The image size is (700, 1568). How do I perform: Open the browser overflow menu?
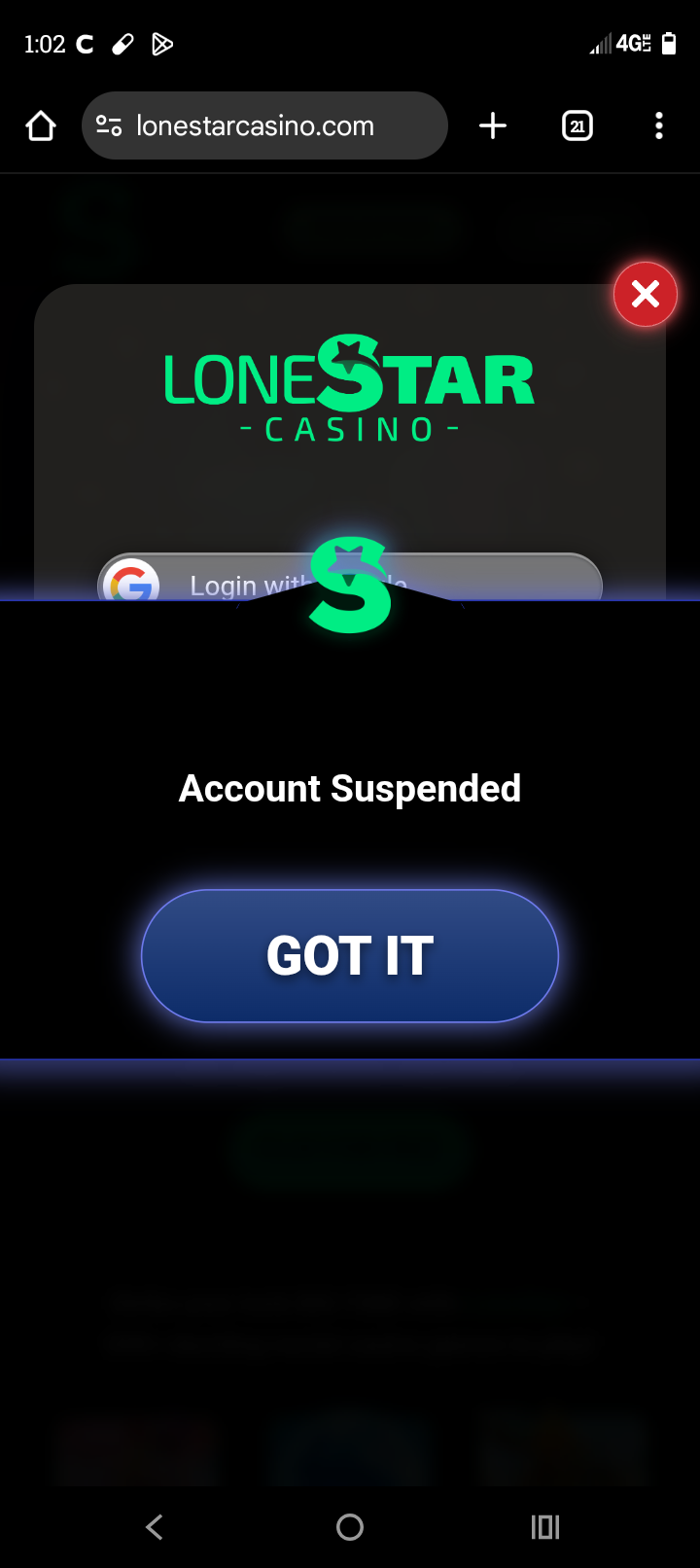point(659,125)
